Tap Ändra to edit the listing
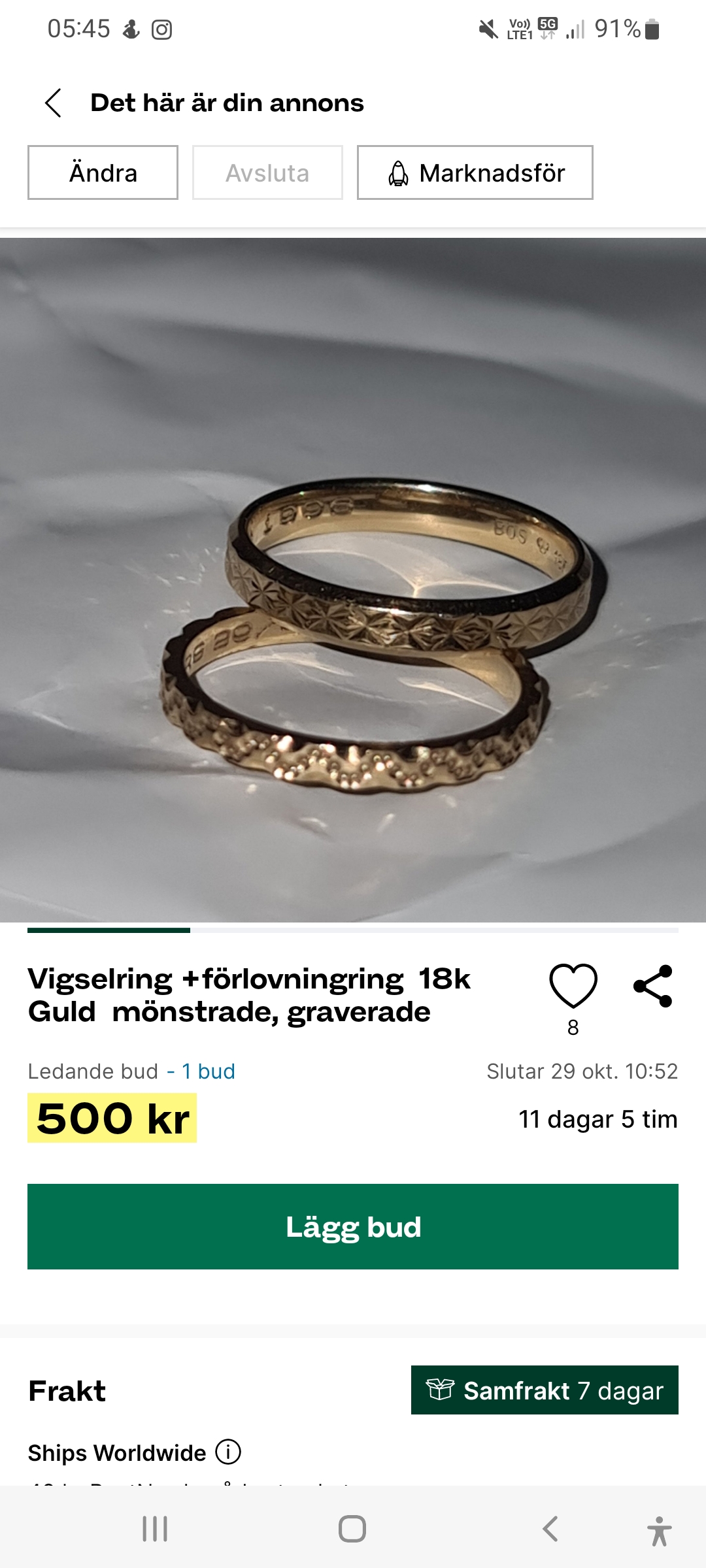 point(103,173)
